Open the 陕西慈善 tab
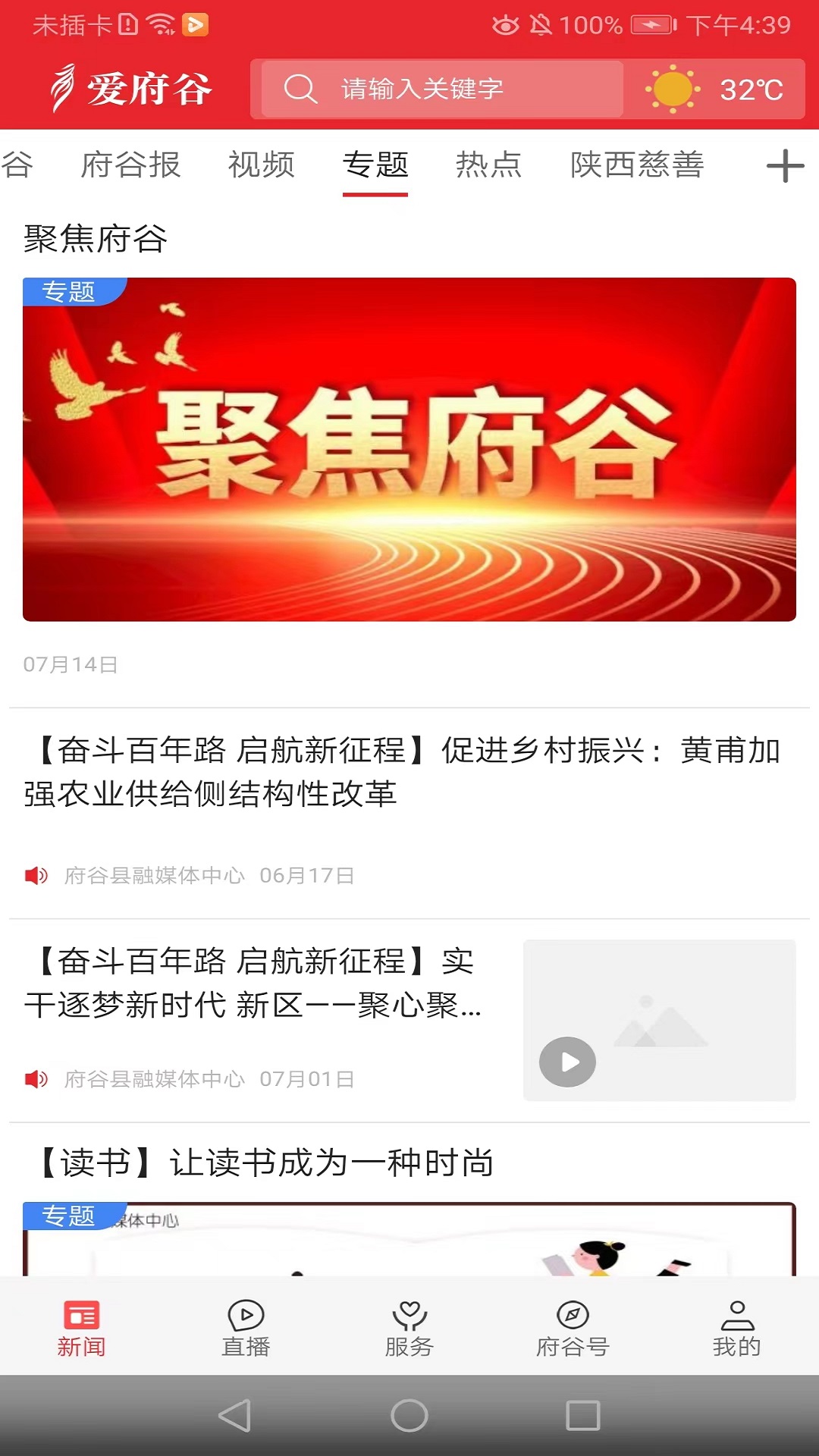819x1456 pixels. [637, 165]
